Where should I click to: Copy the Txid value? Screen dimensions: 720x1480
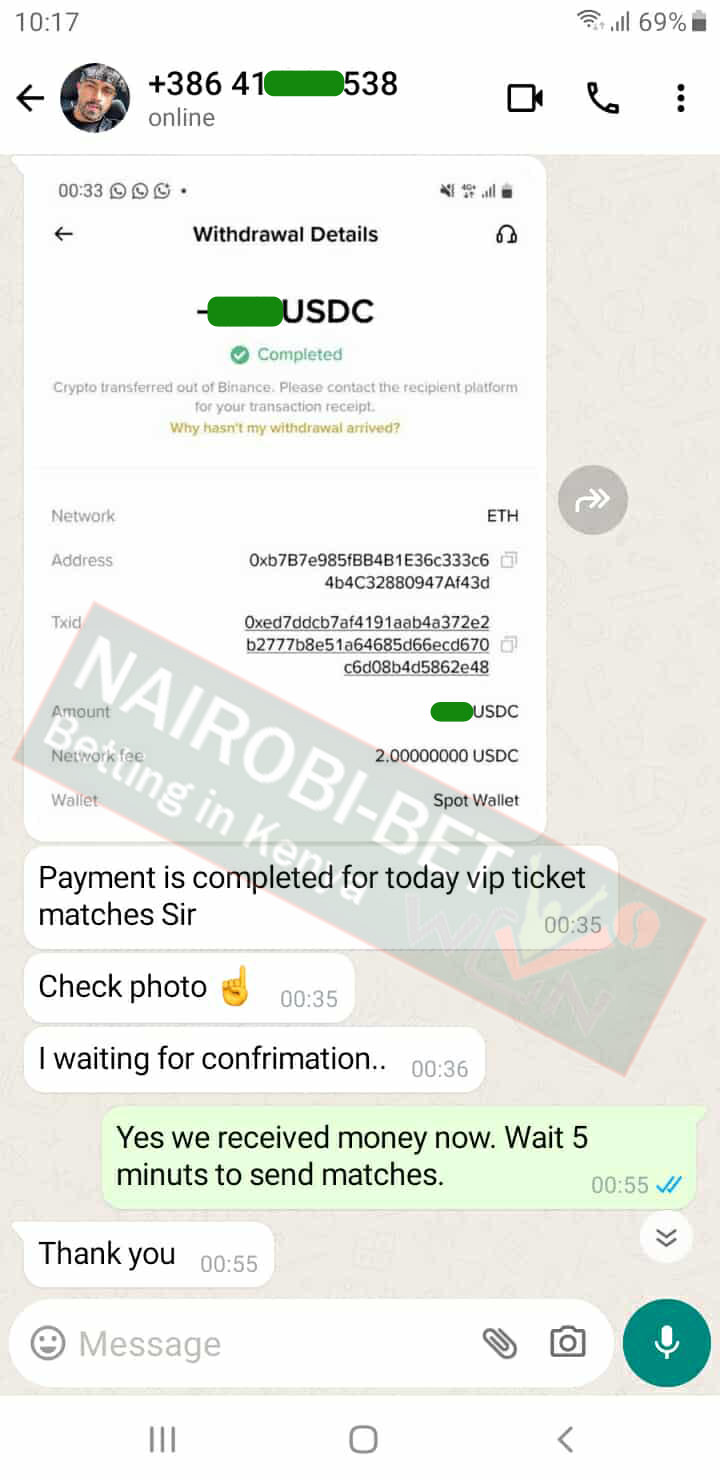point(510,645)
